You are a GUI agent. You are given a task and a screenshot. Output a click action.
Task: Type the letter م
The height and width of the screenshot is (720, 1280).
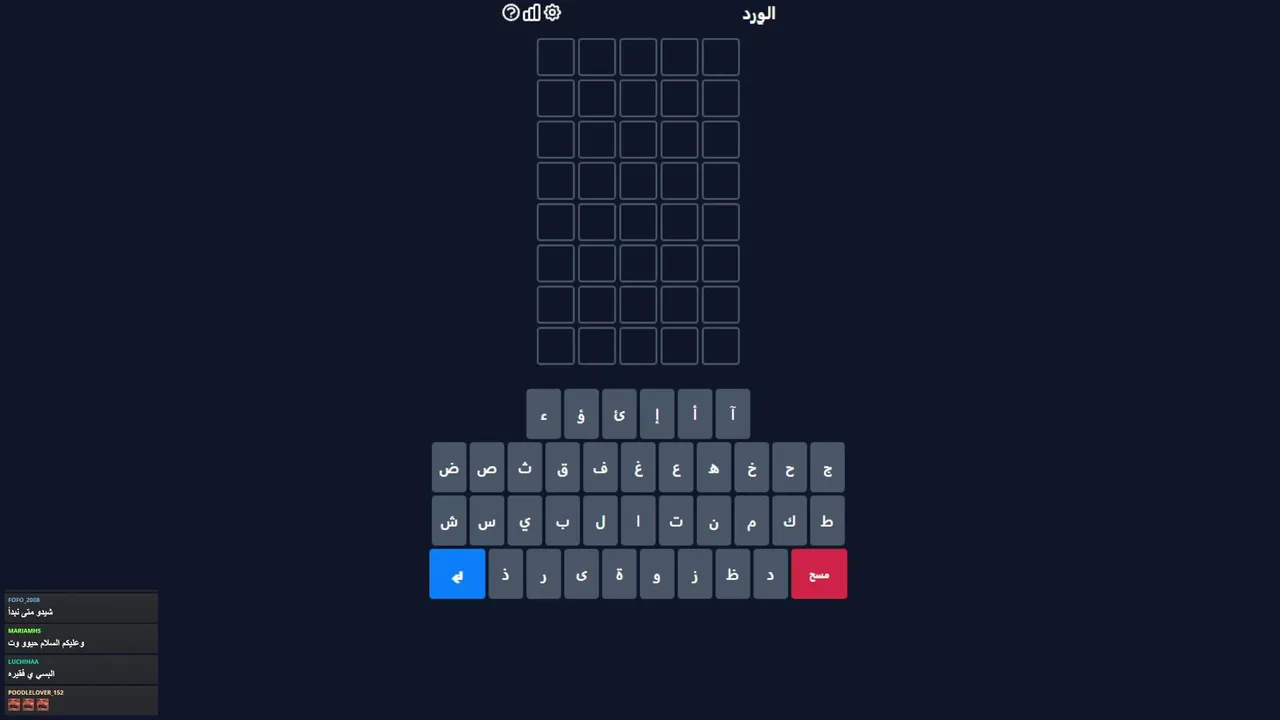(x=751, y=521)
